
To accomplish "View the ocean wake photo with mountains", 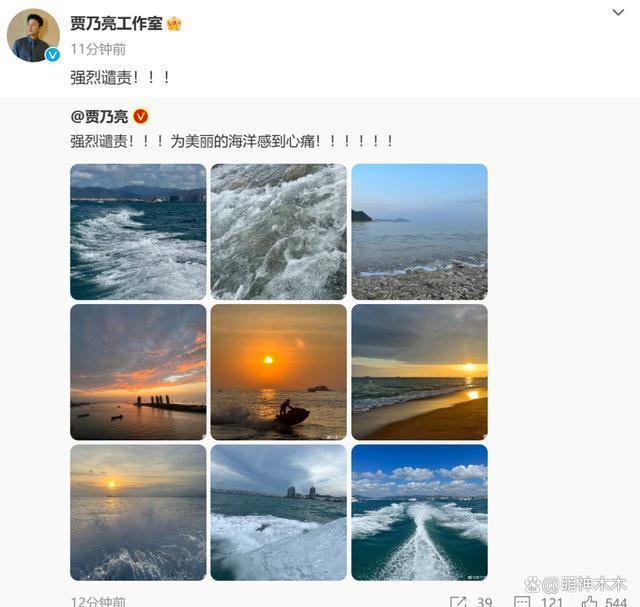I will [x=138, y=232].
